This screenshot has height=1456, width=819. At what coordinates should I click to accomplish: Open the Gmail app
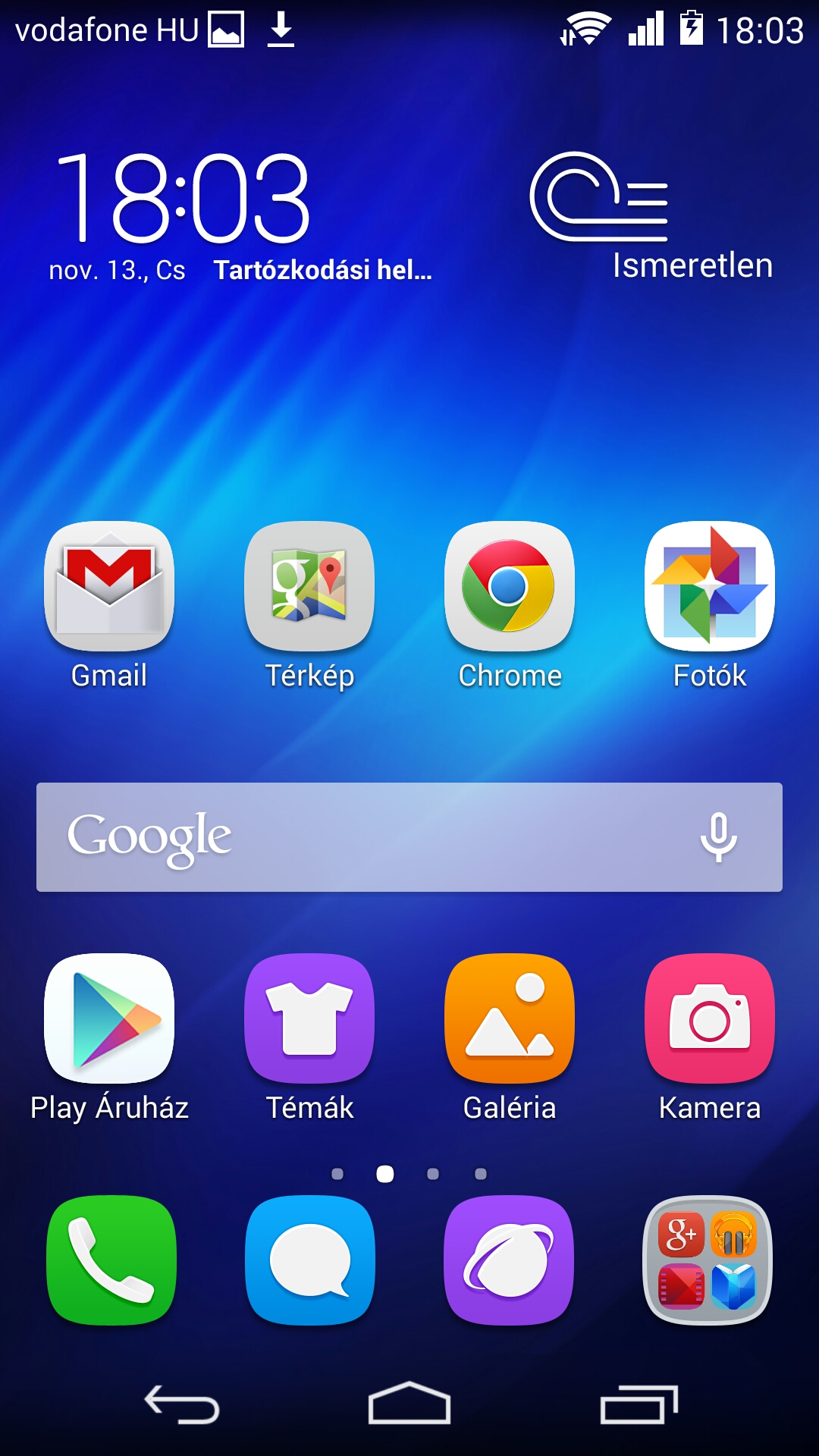[x=109, y=586]
